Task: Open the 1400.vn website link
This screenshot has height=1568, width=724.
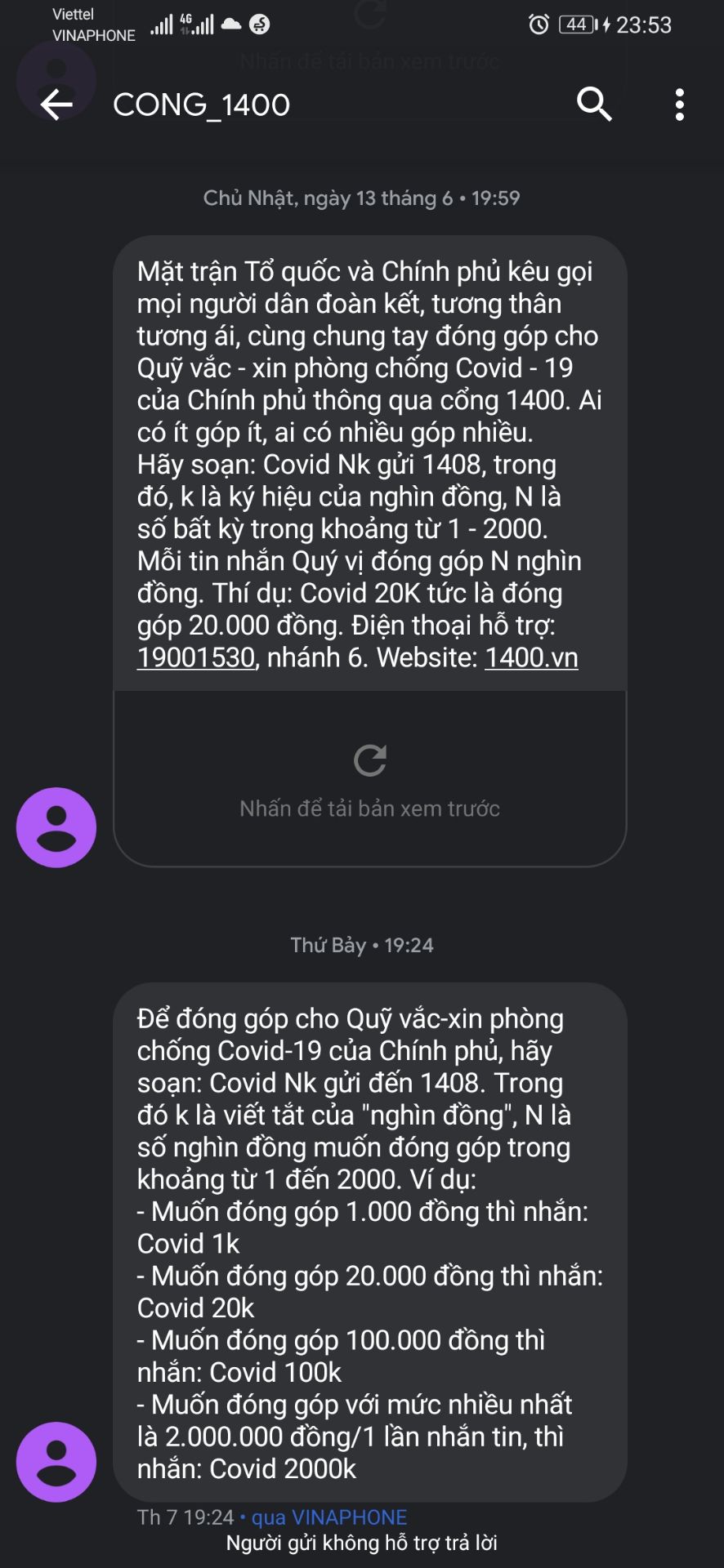Action: pos(531,657)
